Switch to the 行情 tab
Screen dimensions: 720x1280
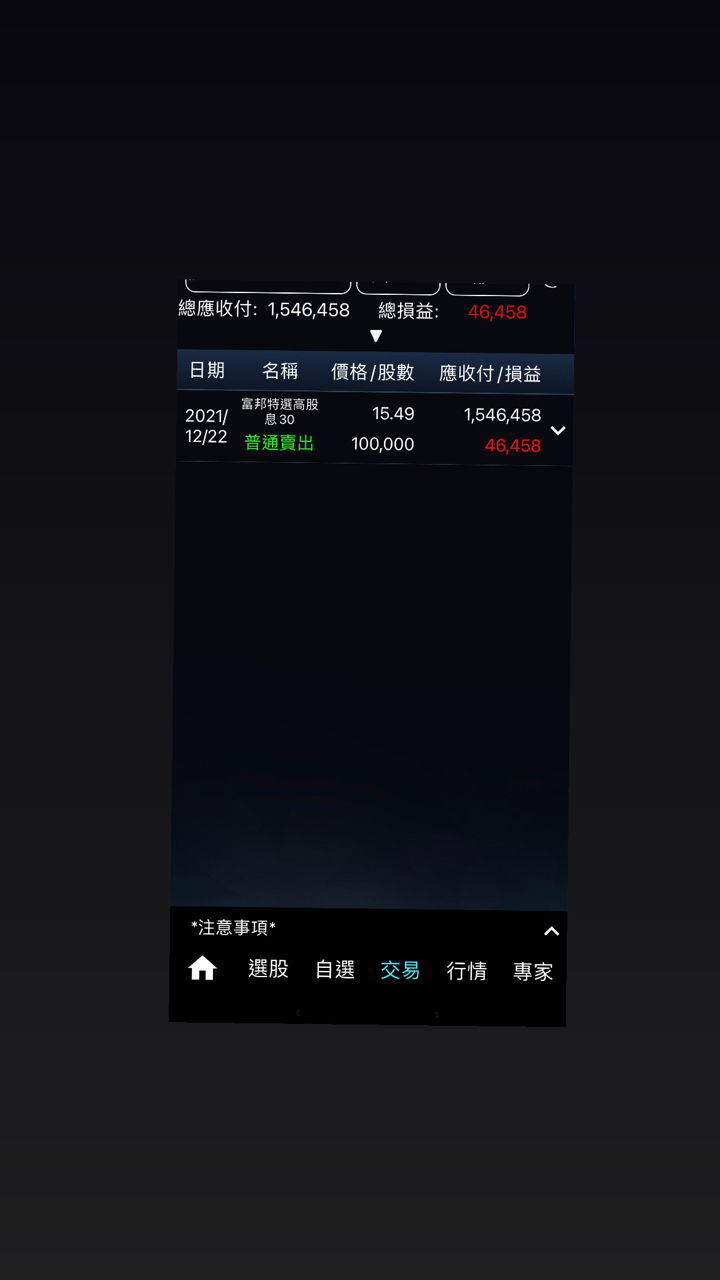point(466,971)
